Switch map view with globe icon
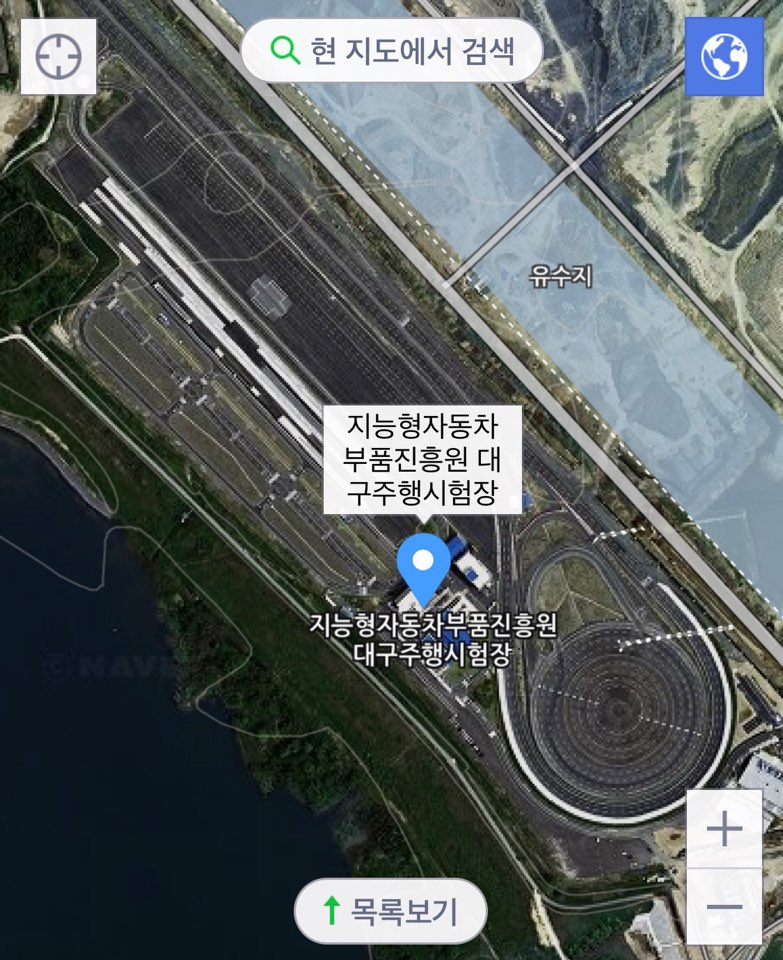 [x=723, y=56]
